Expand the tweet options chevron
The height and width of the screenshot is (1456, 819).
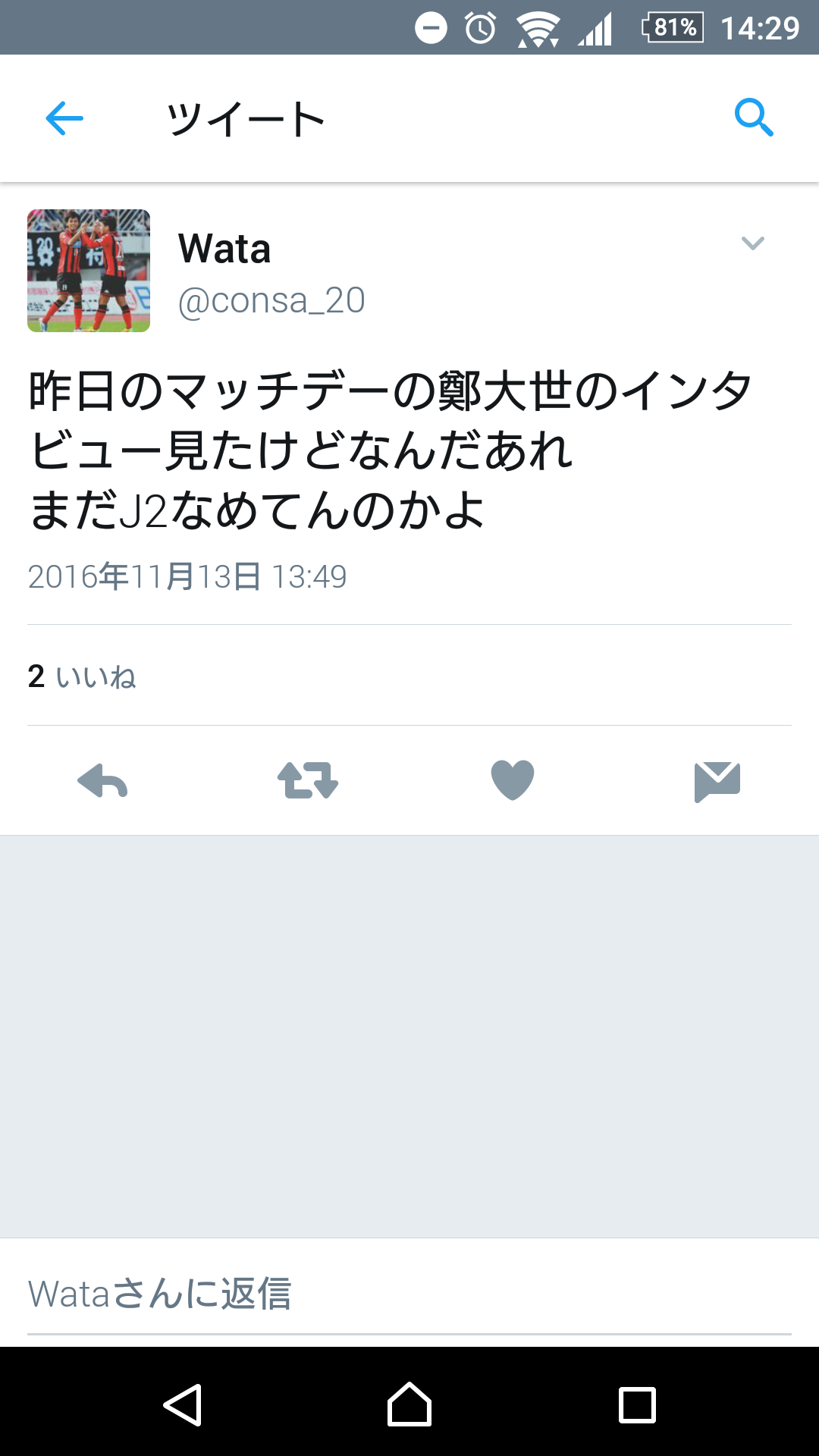752,243
